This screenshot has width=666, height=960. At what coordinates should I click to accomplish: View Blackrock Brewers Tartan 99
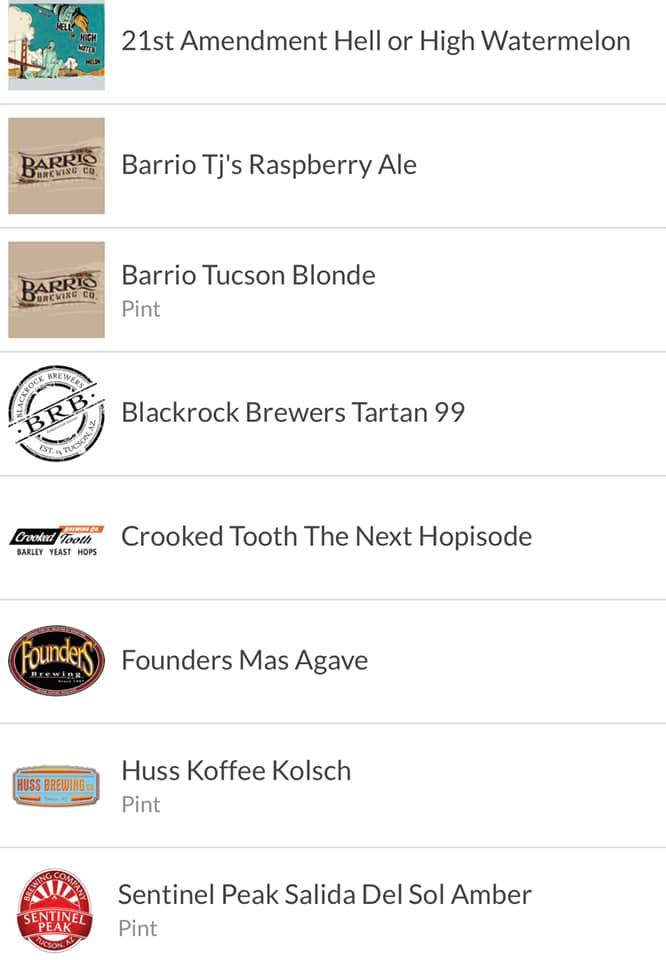293,412
